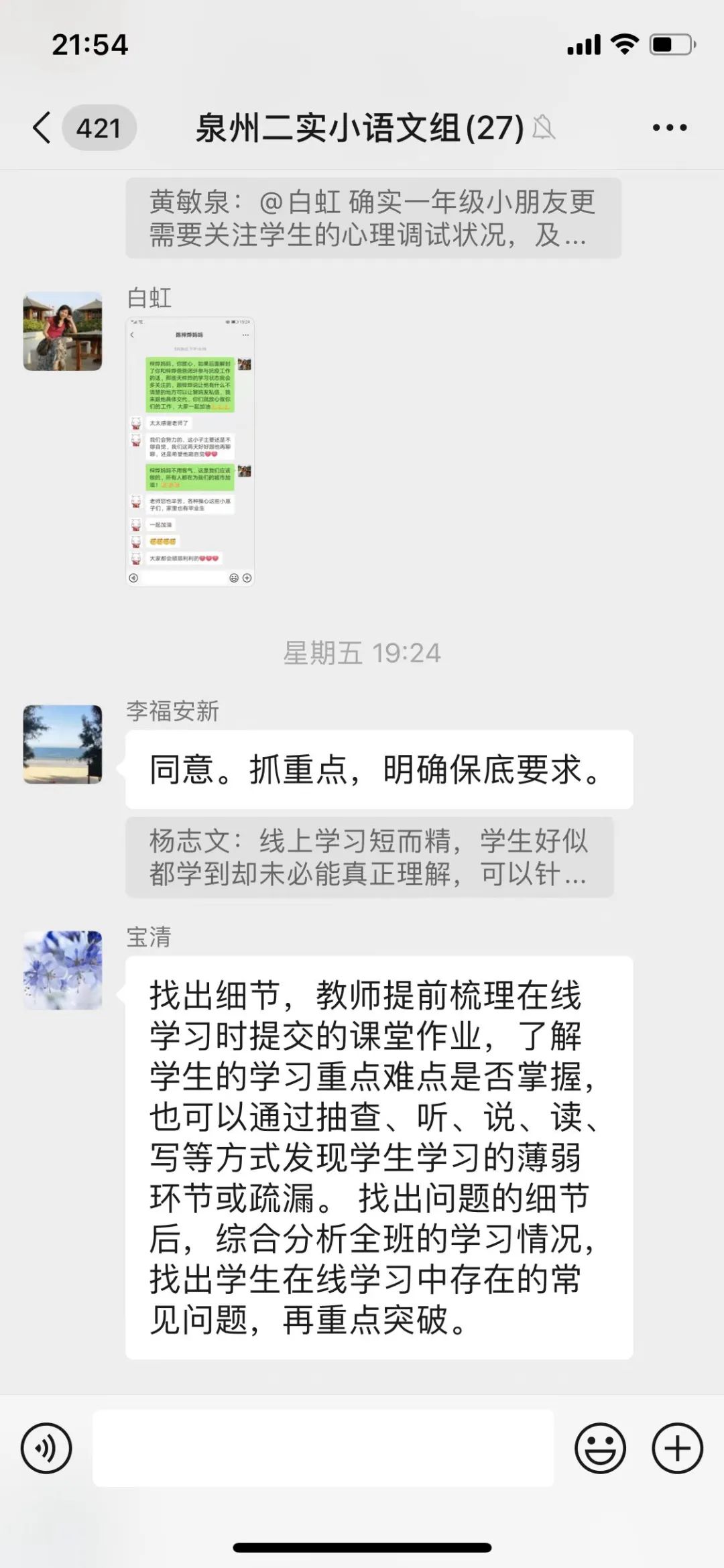Go back to the chat list

click(43, 127)
